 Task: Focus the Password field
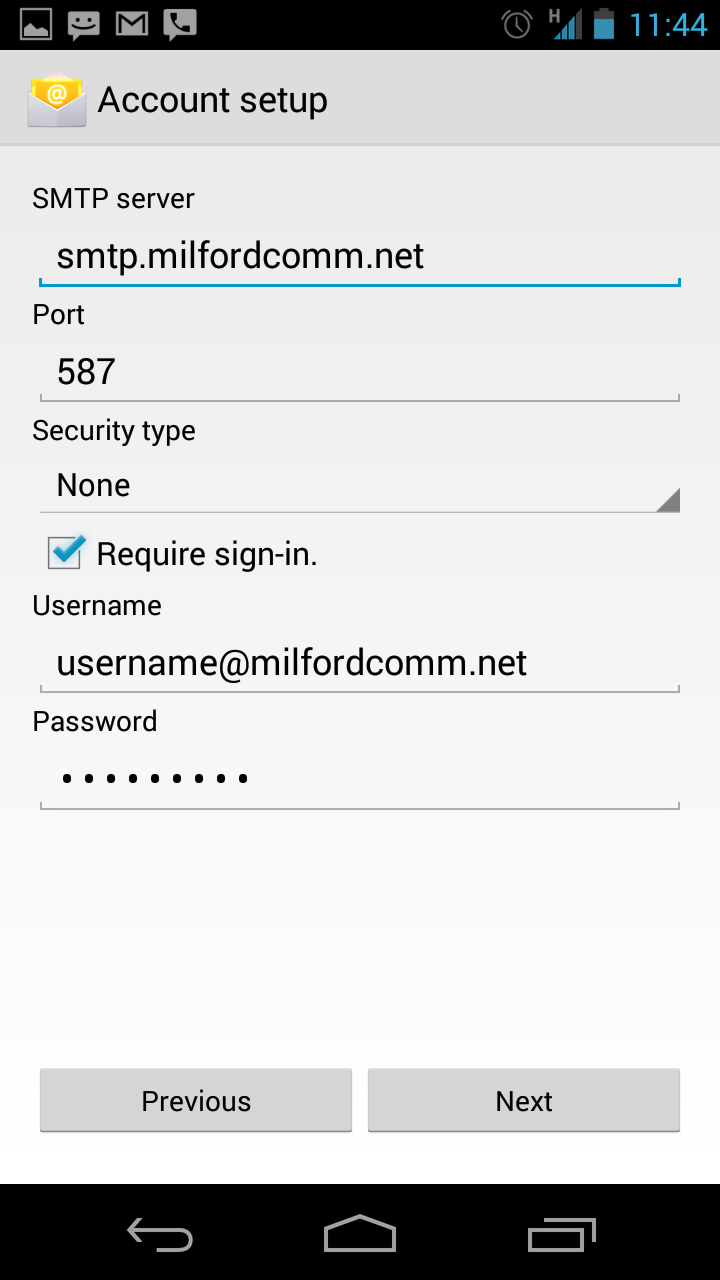pyautogui.click(x=360, y=779)
